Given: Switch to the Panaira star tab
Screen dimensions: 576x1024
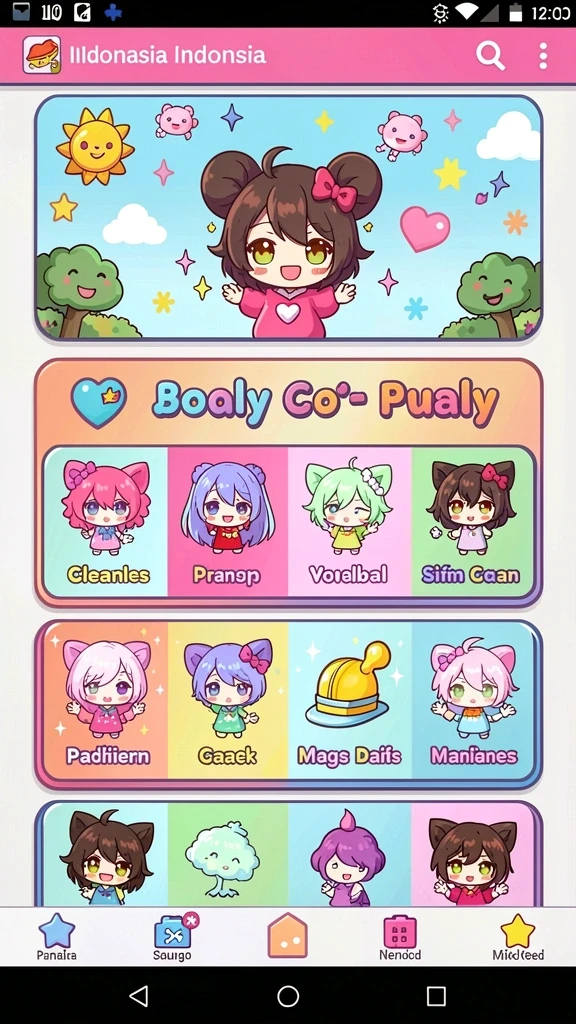Looking at the screenshot, I should point(57,936).
